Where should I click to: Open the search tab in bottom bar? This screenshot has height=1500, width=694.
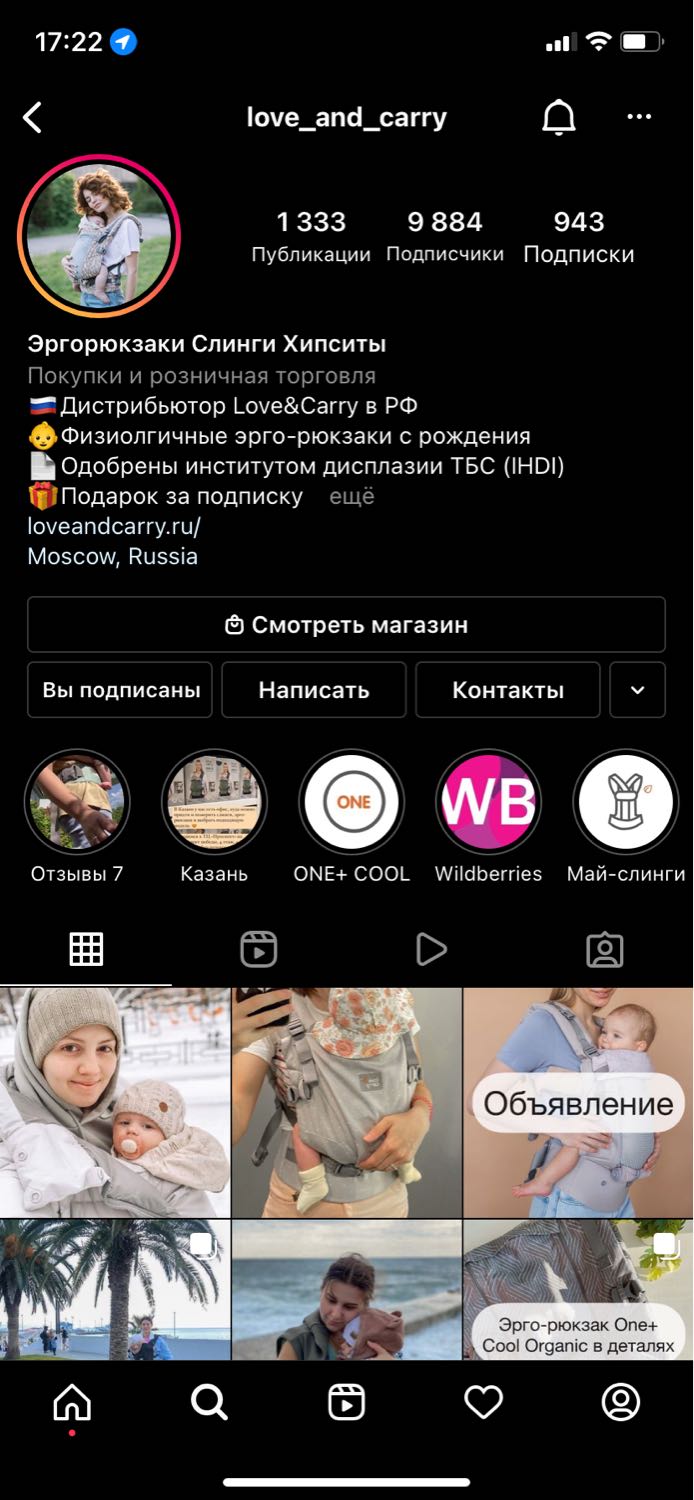click(x=209, y=1403)
